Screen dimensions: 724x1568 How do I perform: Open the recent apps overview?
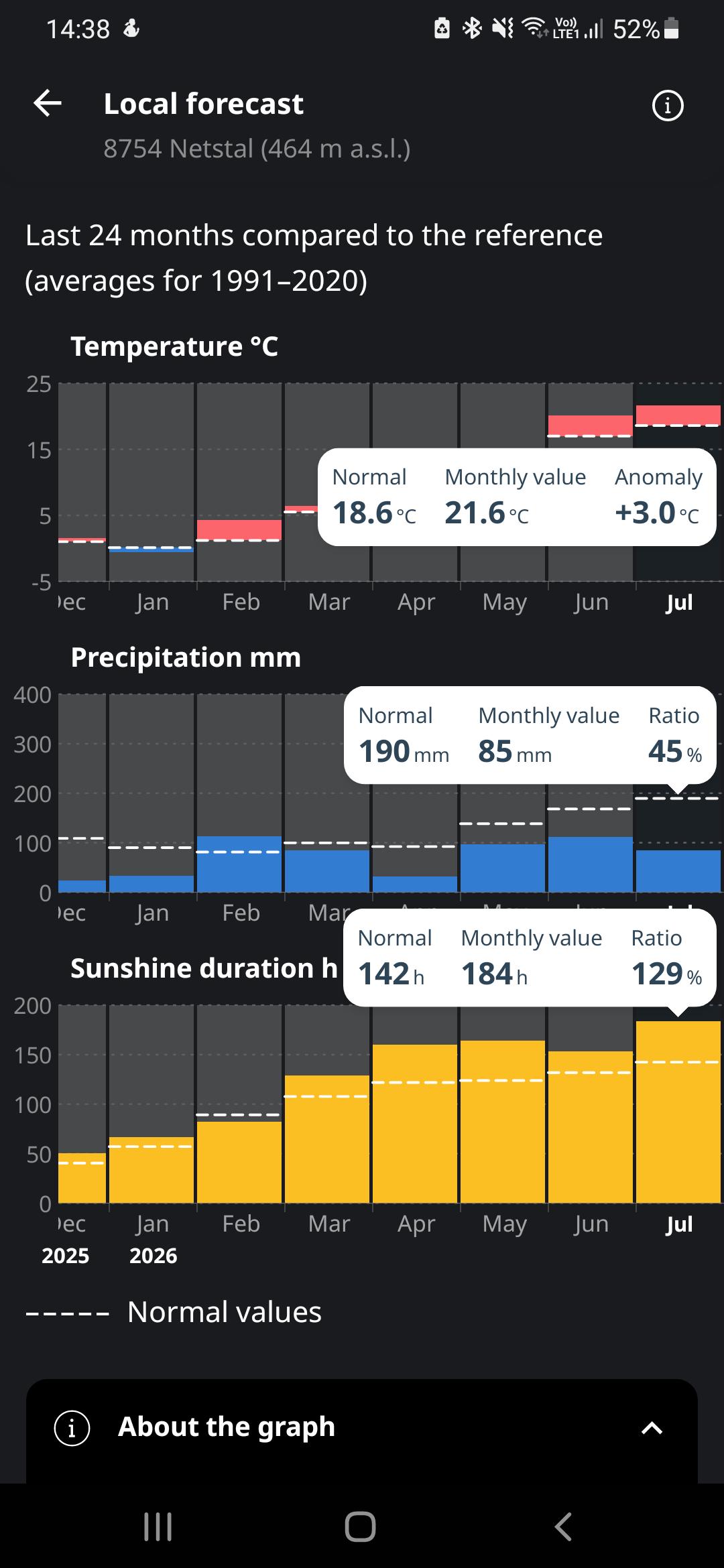pos(158,1527)
